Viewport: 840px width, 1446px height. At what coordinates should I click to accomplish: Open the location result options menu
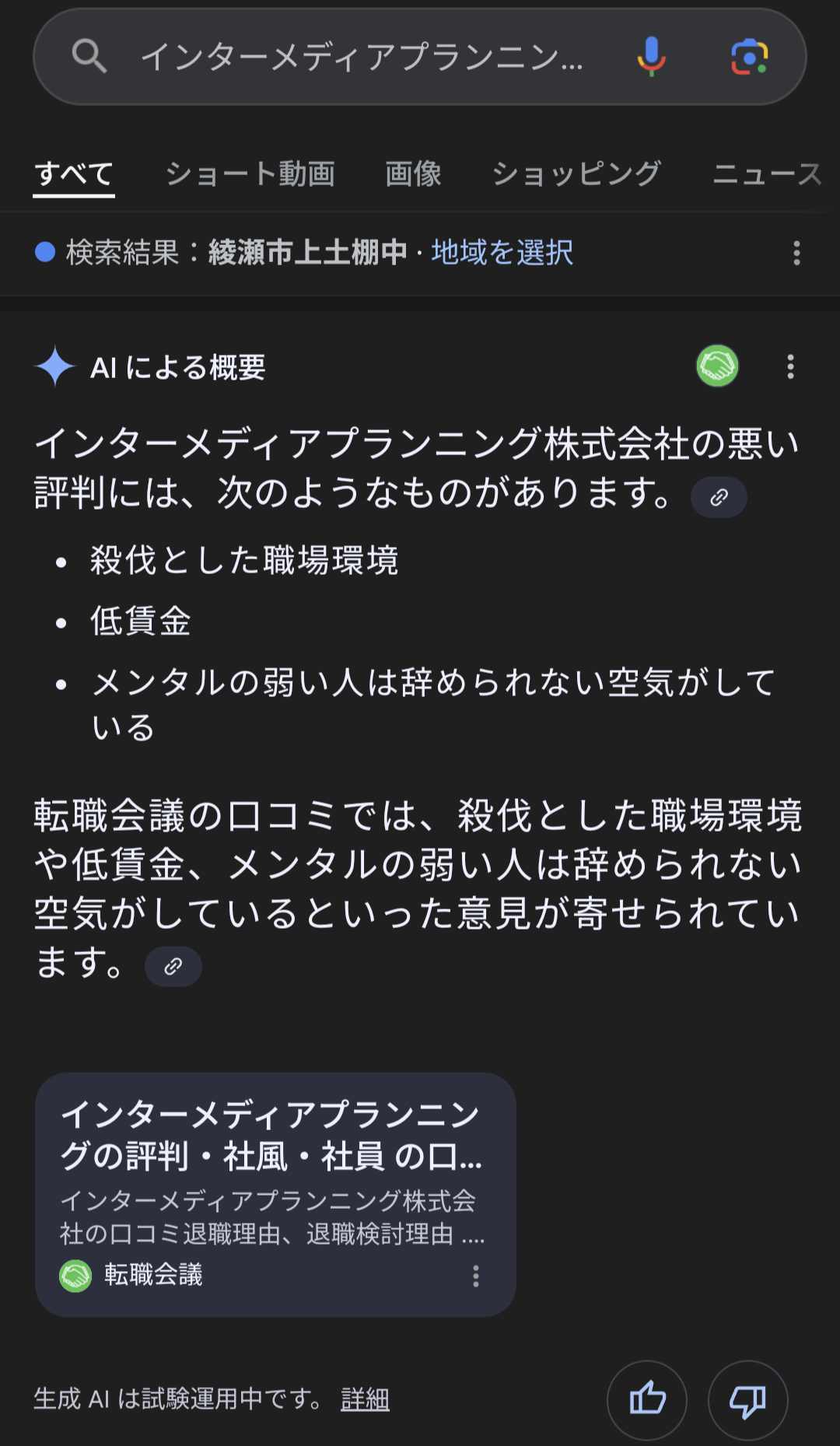click(796, 253)
